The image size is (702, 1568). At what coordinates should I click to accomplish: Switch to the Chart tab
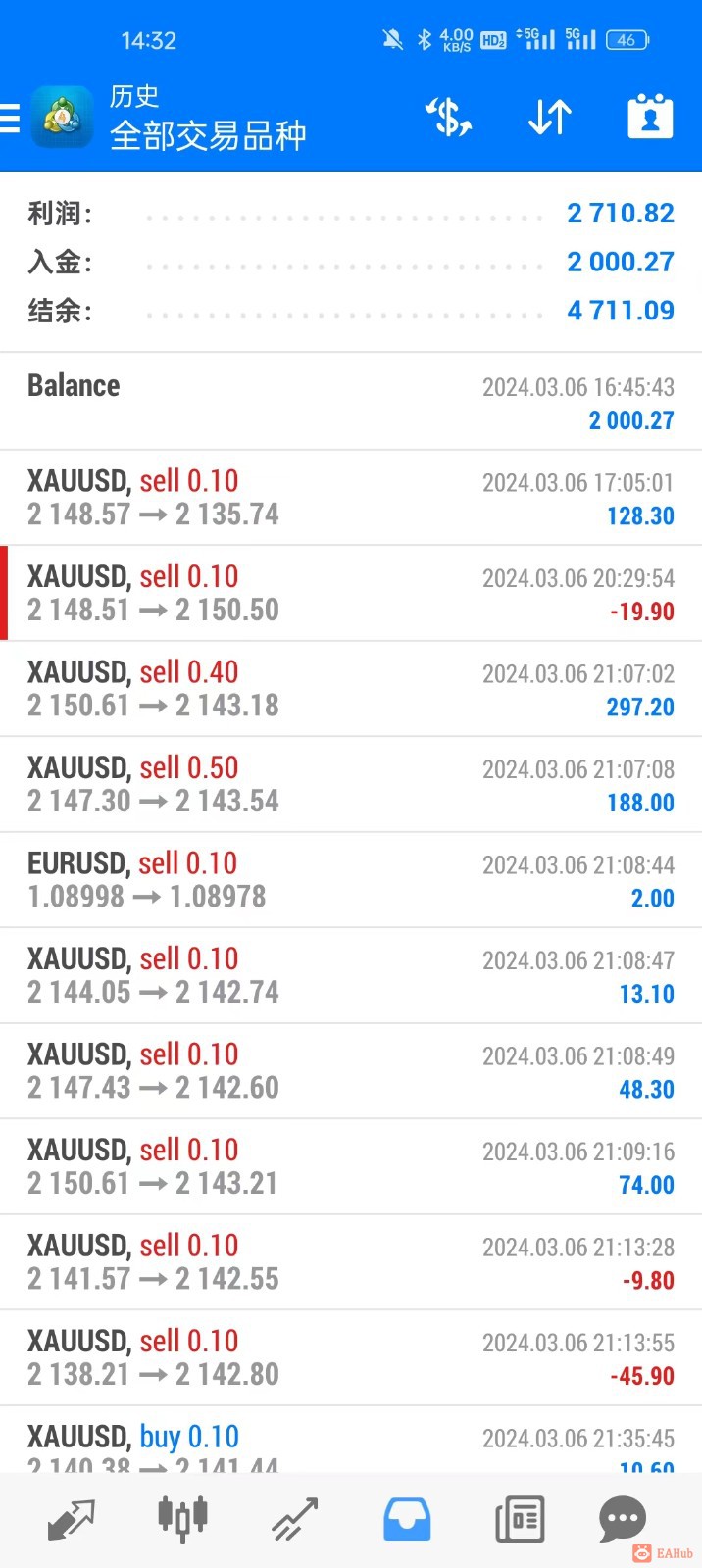[x=182, y=1519]
